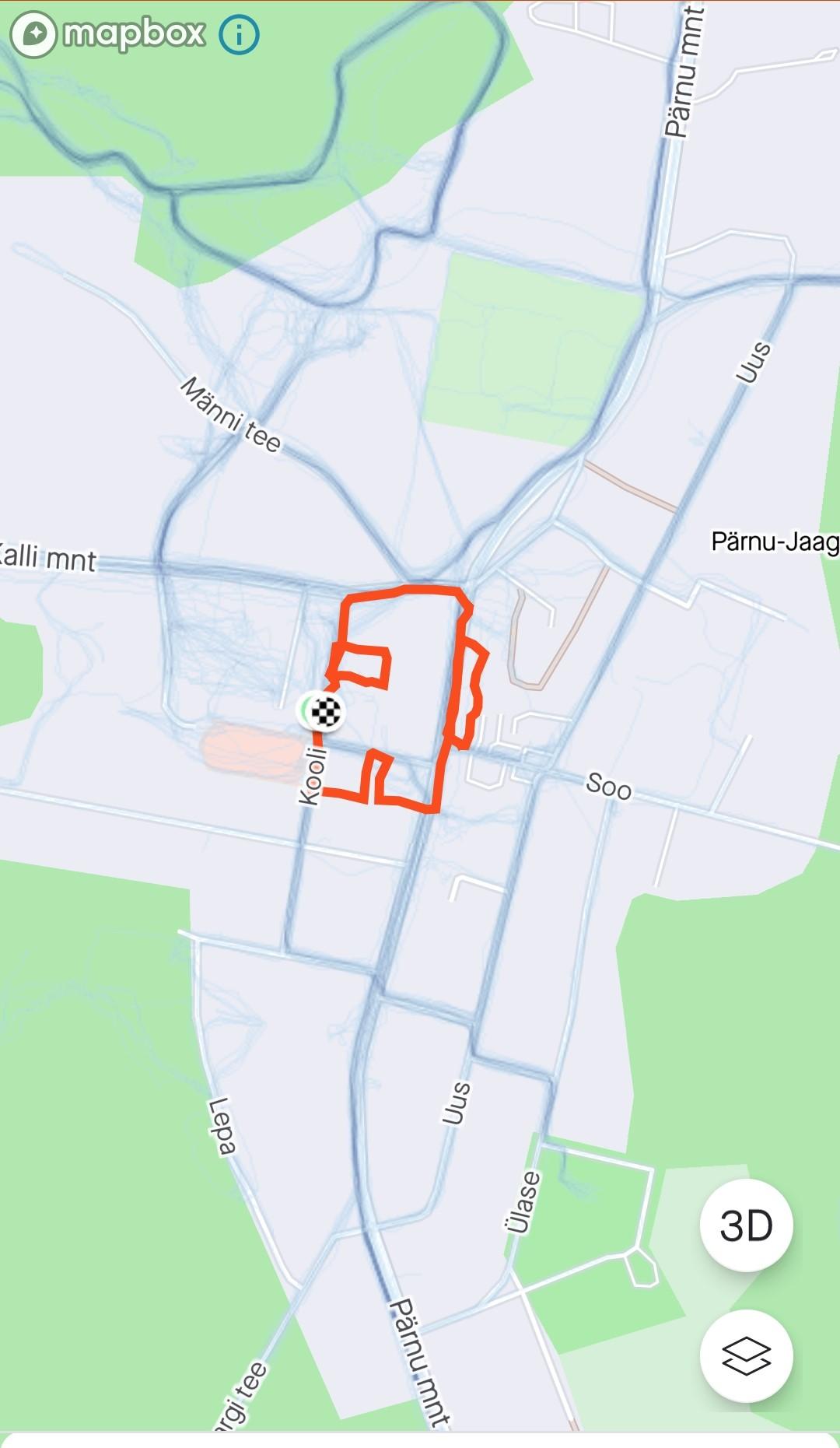Open the Mapbox attribution info icon
The image size is (840, 1448).
[239, 35]
